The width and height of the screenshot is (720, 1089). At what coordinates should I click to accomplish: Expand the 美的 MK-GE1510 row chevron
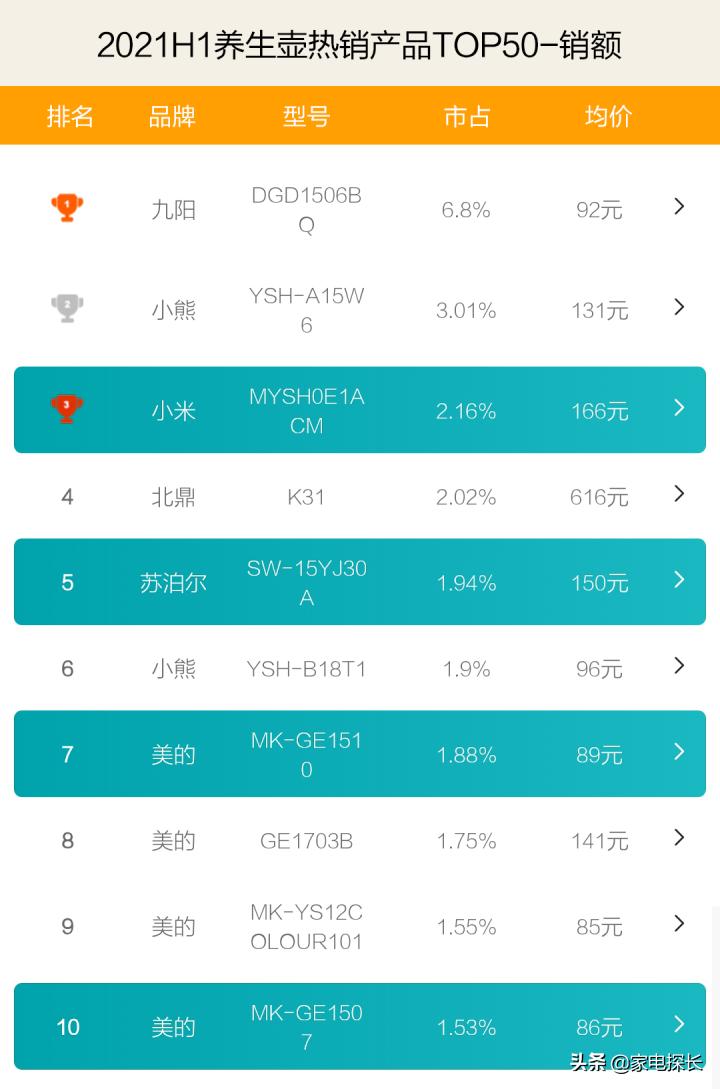(679, 753)
